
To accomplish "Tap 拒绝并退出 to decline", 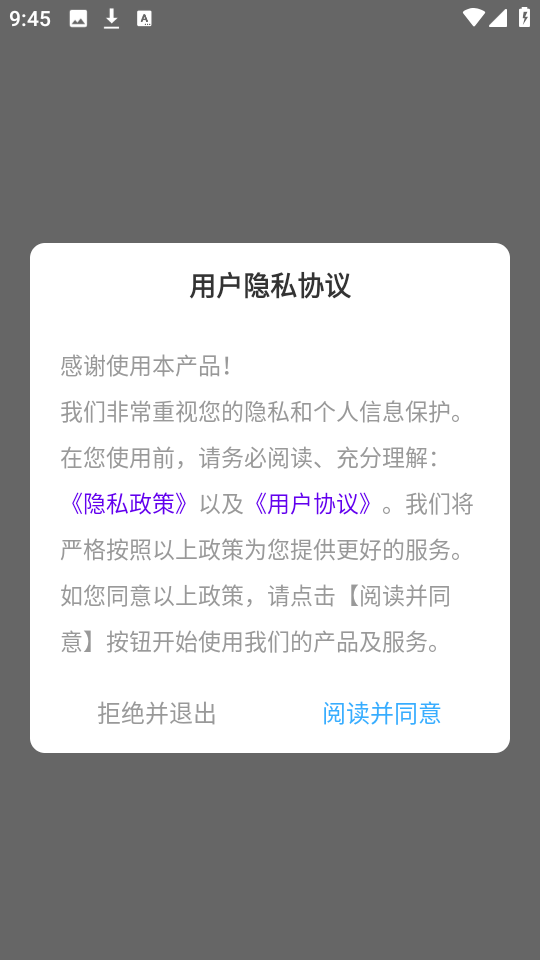I will click(157, 713).
